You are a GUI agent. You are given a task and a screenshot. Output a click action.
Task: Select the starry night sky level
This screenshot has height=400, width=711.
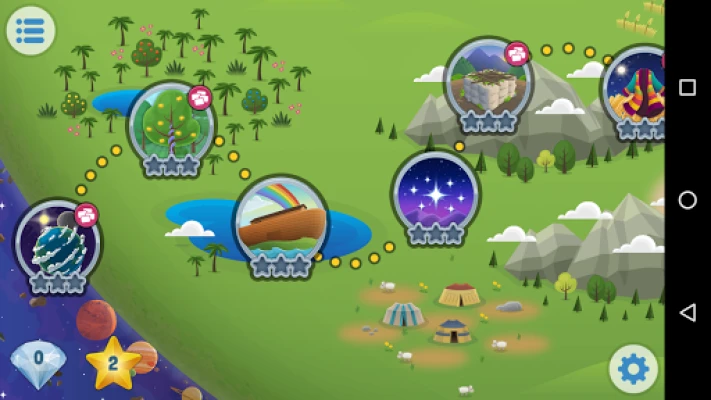coord(434,192)
